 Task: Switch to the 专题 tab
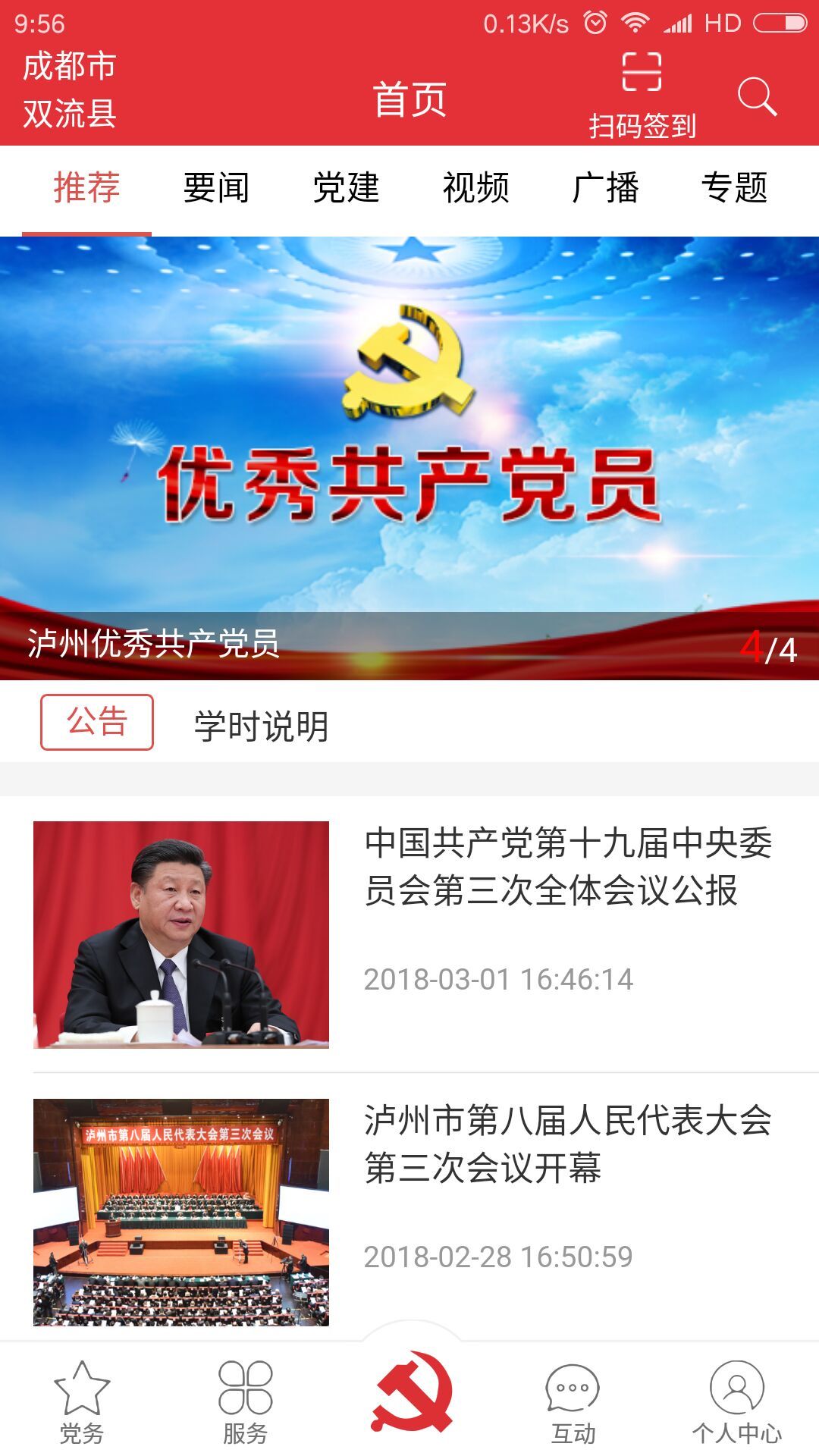coord(734,188)
